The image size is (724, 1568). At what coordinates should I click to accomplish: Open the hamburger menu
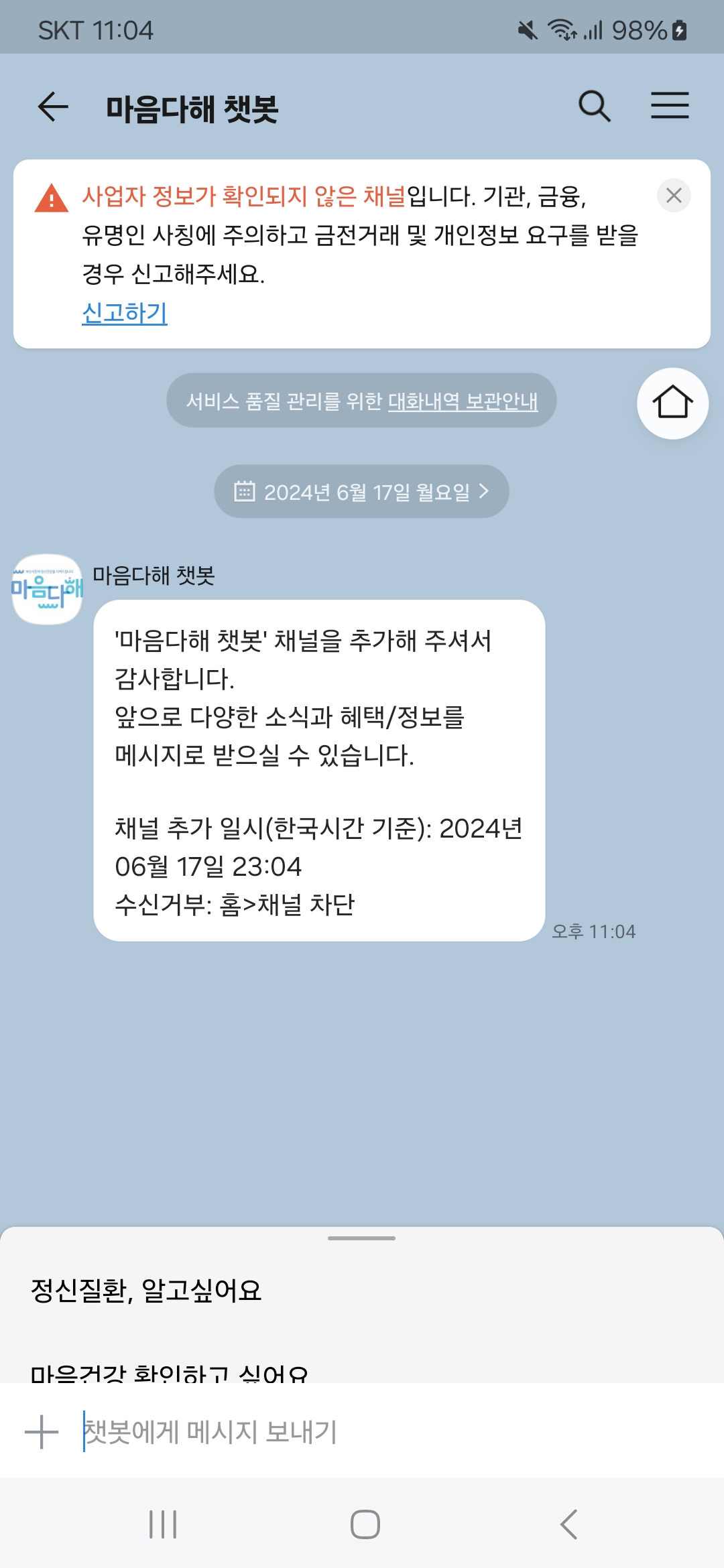point(670,106)
